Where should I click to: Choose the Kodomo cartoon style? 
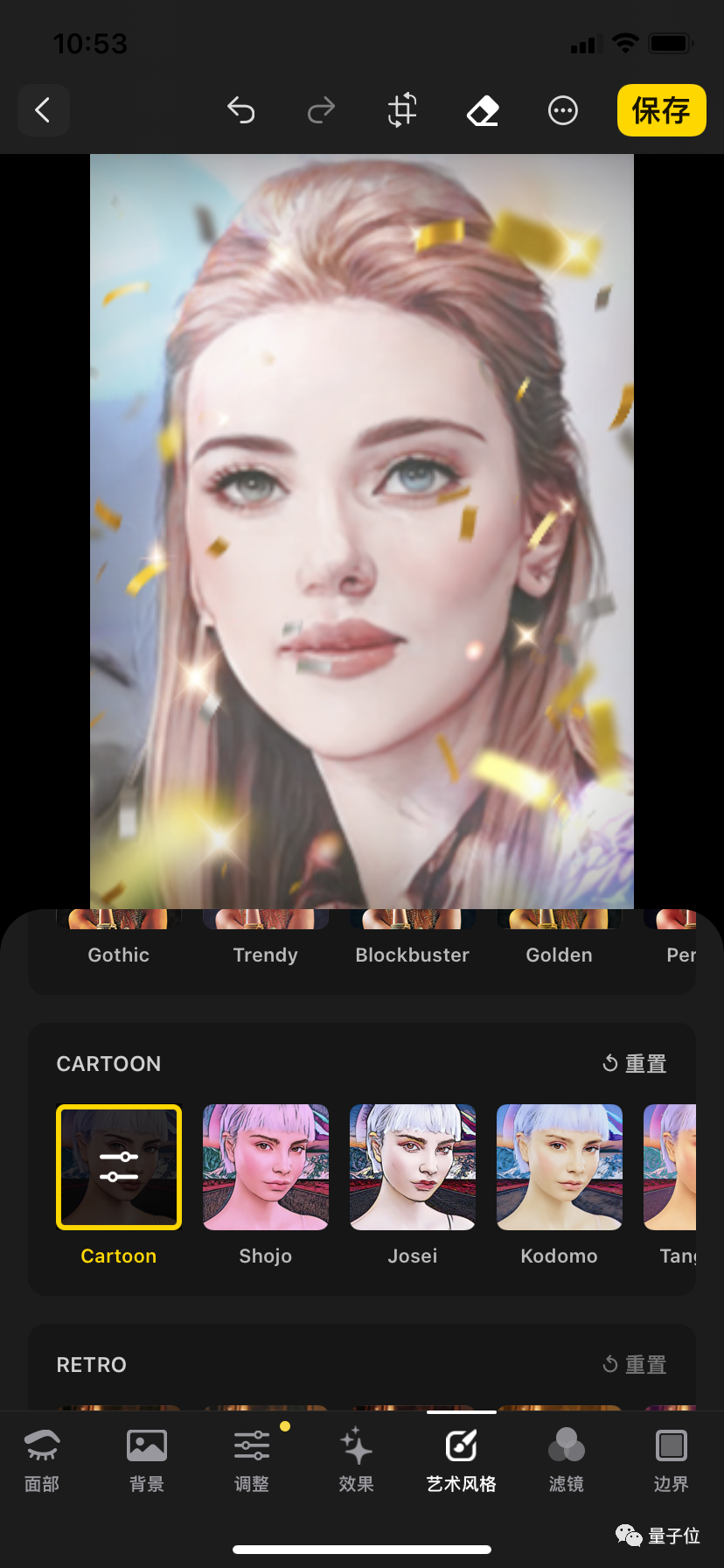(x=560, y=1167)
